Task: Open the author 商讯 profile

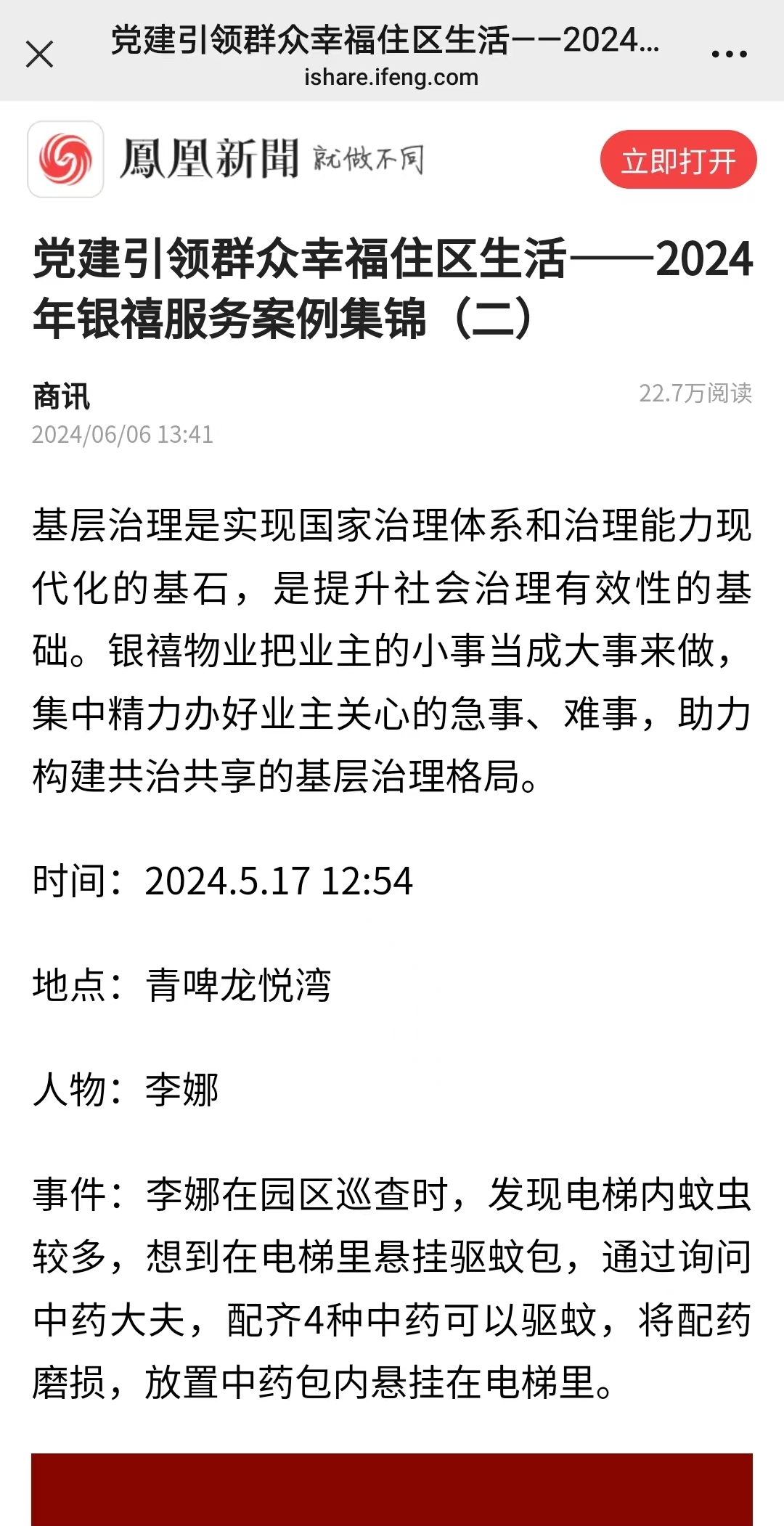Action: pos(62,396)
